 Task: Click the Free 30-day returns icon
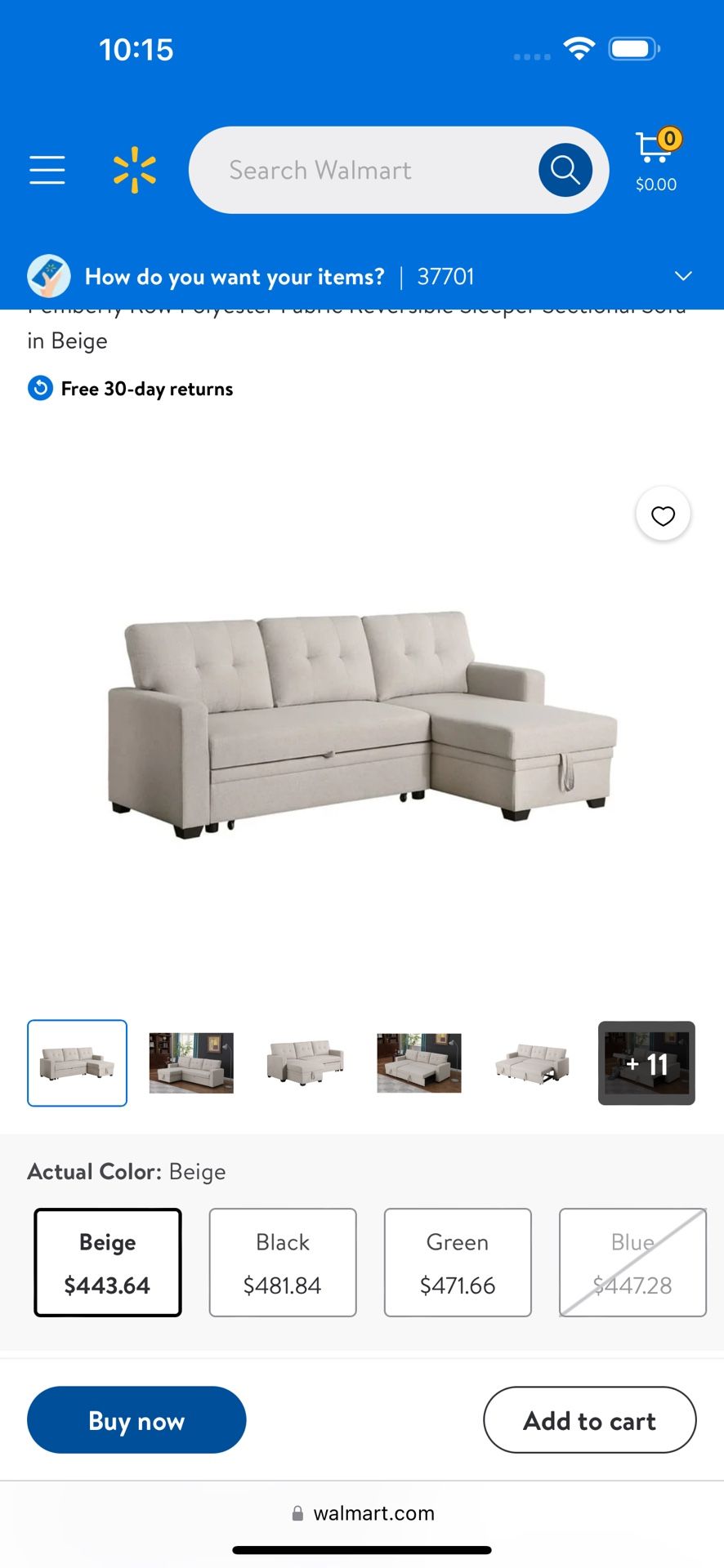(x=40, y=388)
